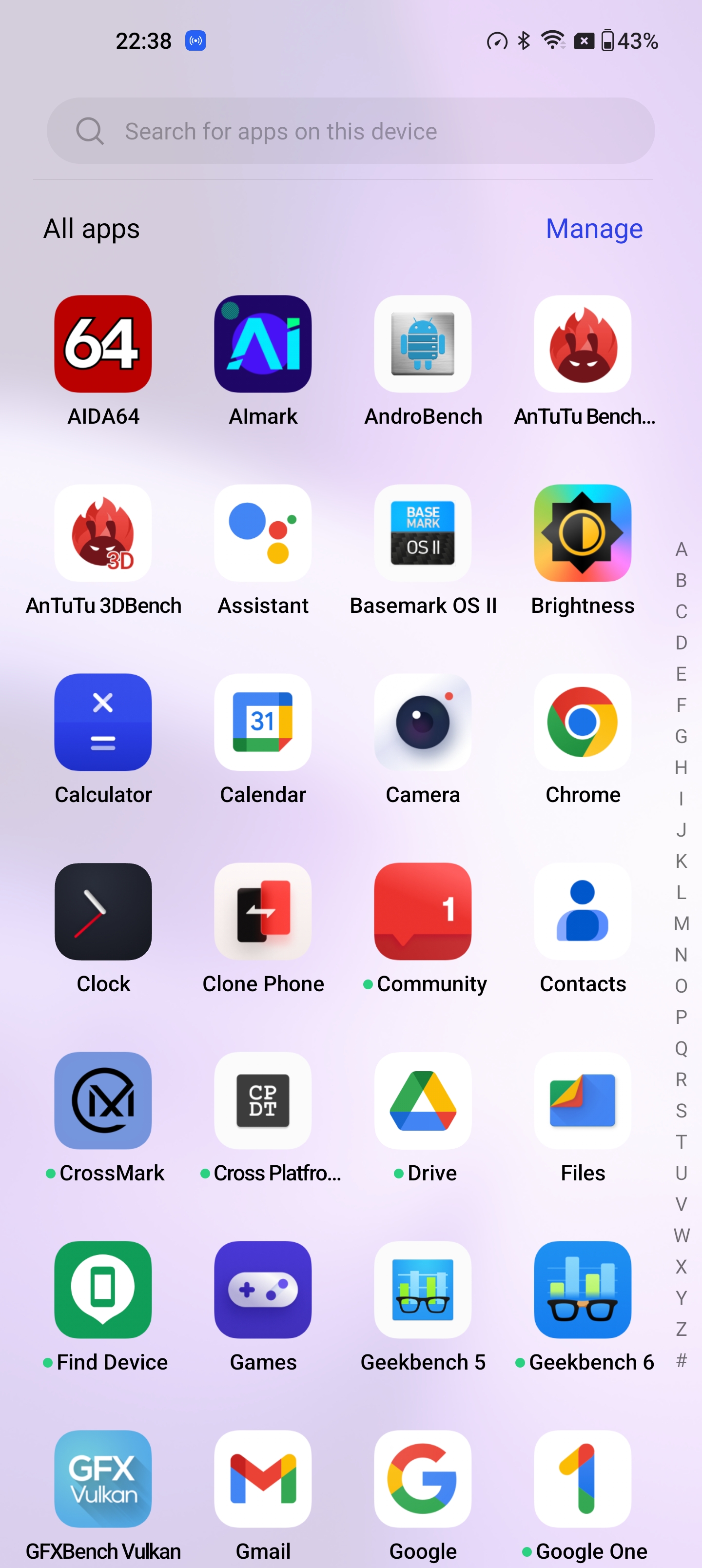The width and height of the screenshot is (702, 1568).
Task: Launch Geekbench 6
Action: click(x=582, y=1289)
